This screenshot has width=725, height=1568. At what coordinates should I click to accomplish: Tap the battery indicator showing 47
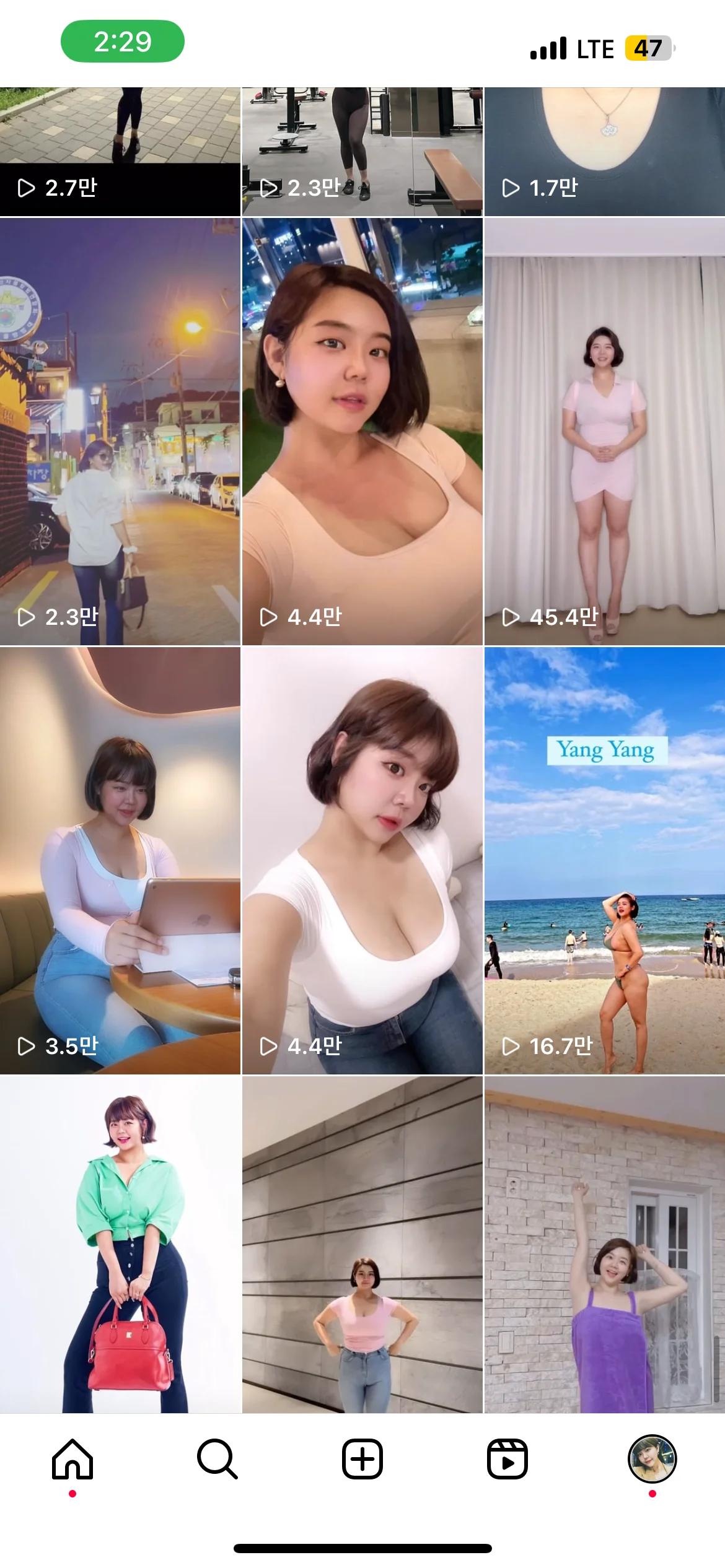tap(646, 48)
